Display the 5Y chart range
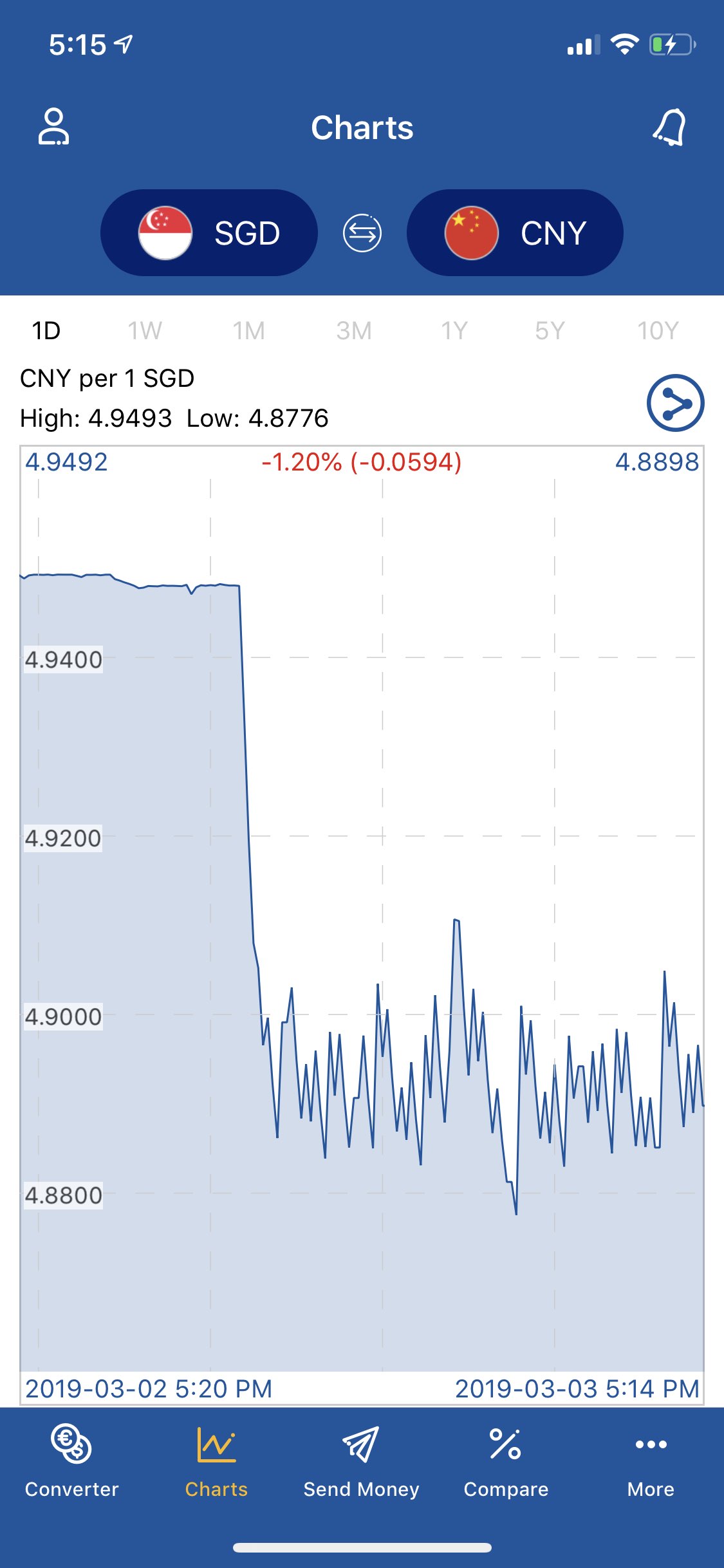Image resolution: width=724 pixels, height=1568 pixels. pyautogui.click(x=550, y=331)
